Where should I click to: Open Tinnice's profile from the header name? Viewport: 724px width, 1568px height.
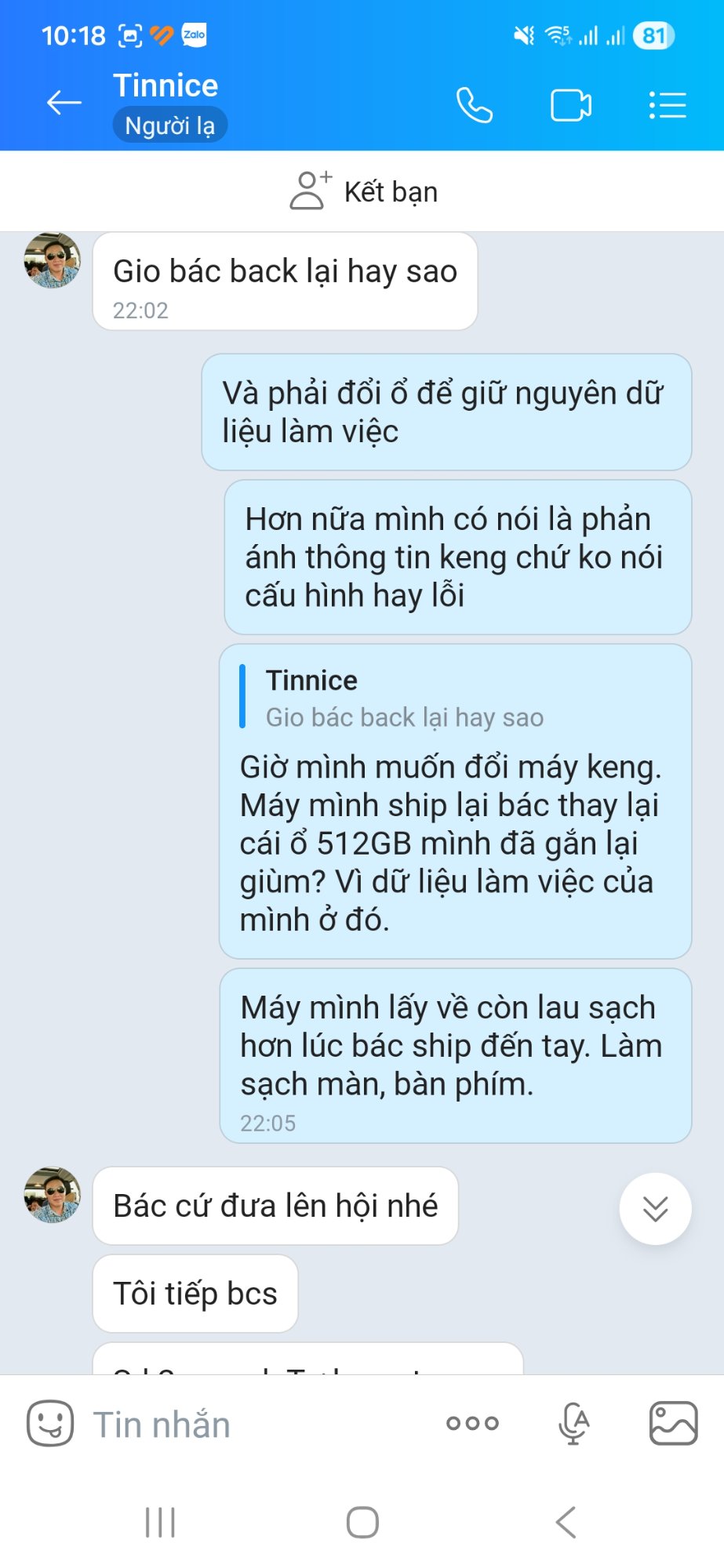click(166, 85)
